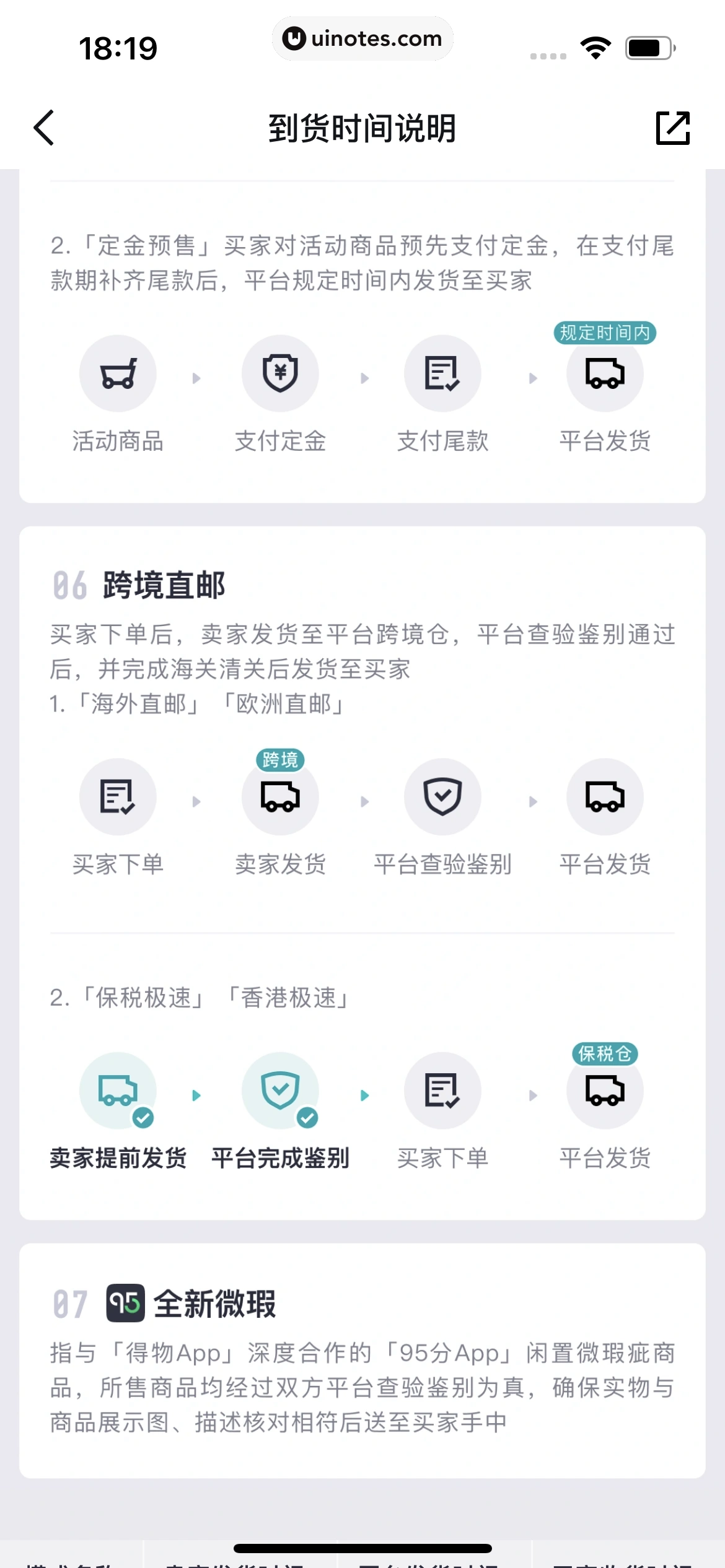Open the share panel via top-right icon
The image size is (725, 1568).
673,128
